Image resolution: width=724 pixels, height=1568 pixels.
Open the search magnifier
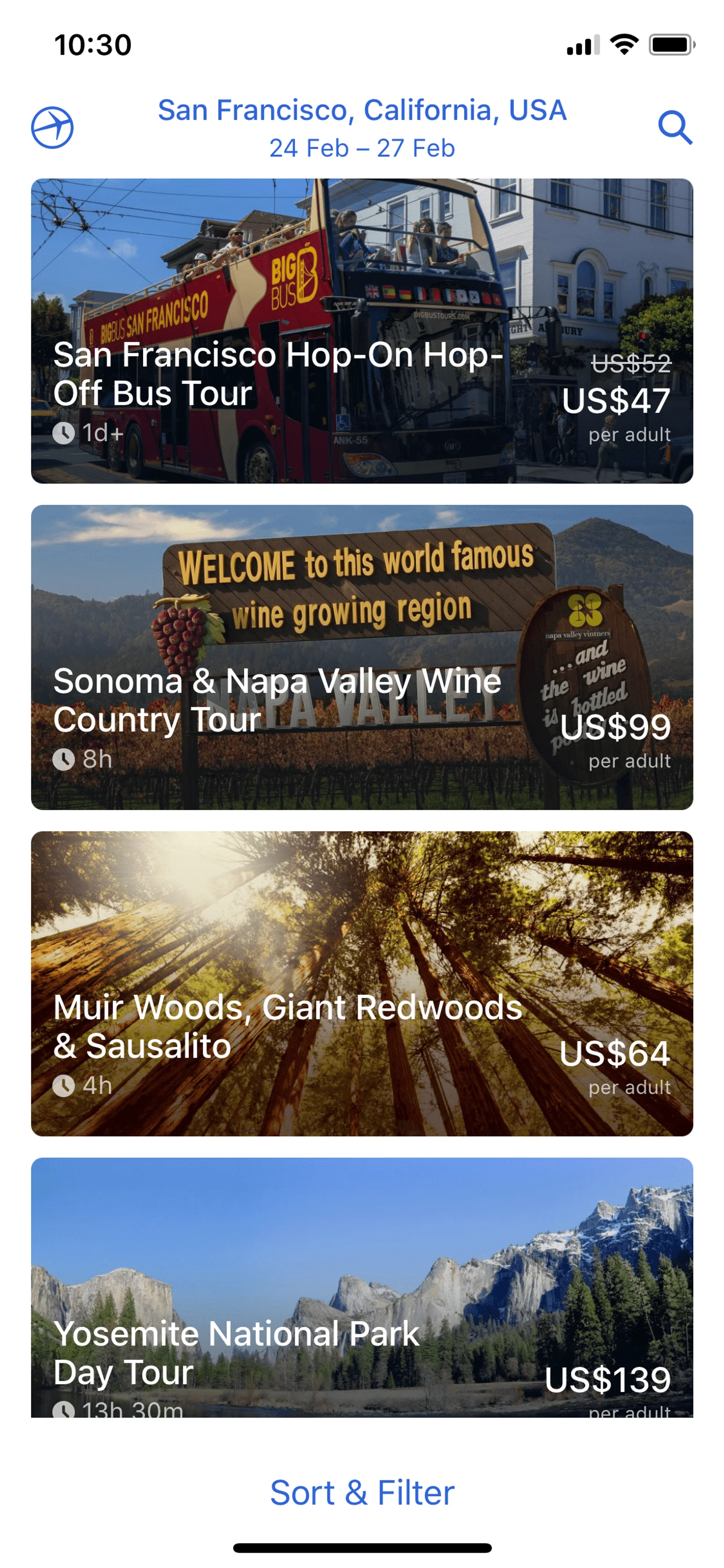point(675,128)
